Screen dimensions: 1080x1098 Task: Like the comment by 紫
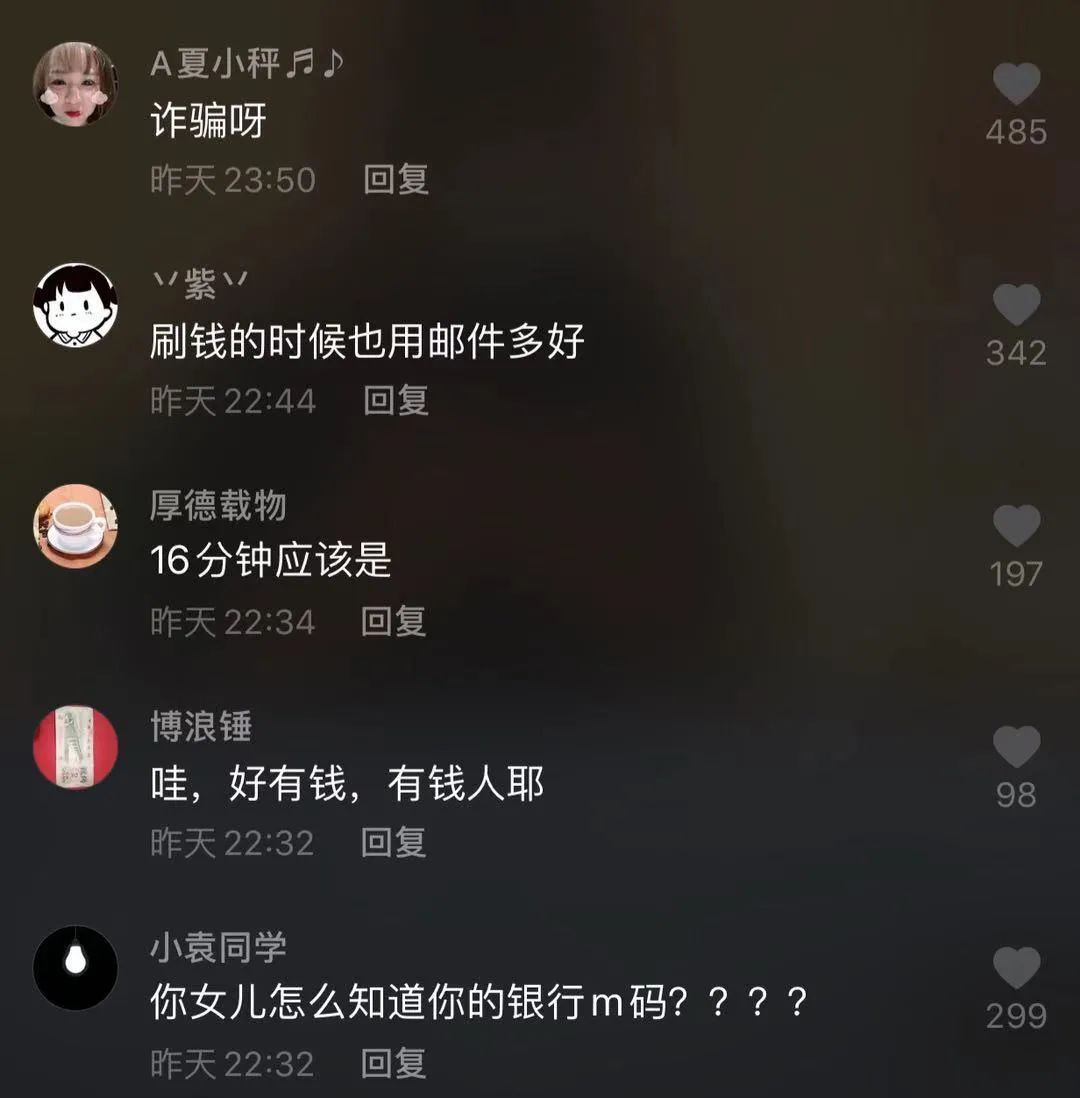pos(1016,306)
